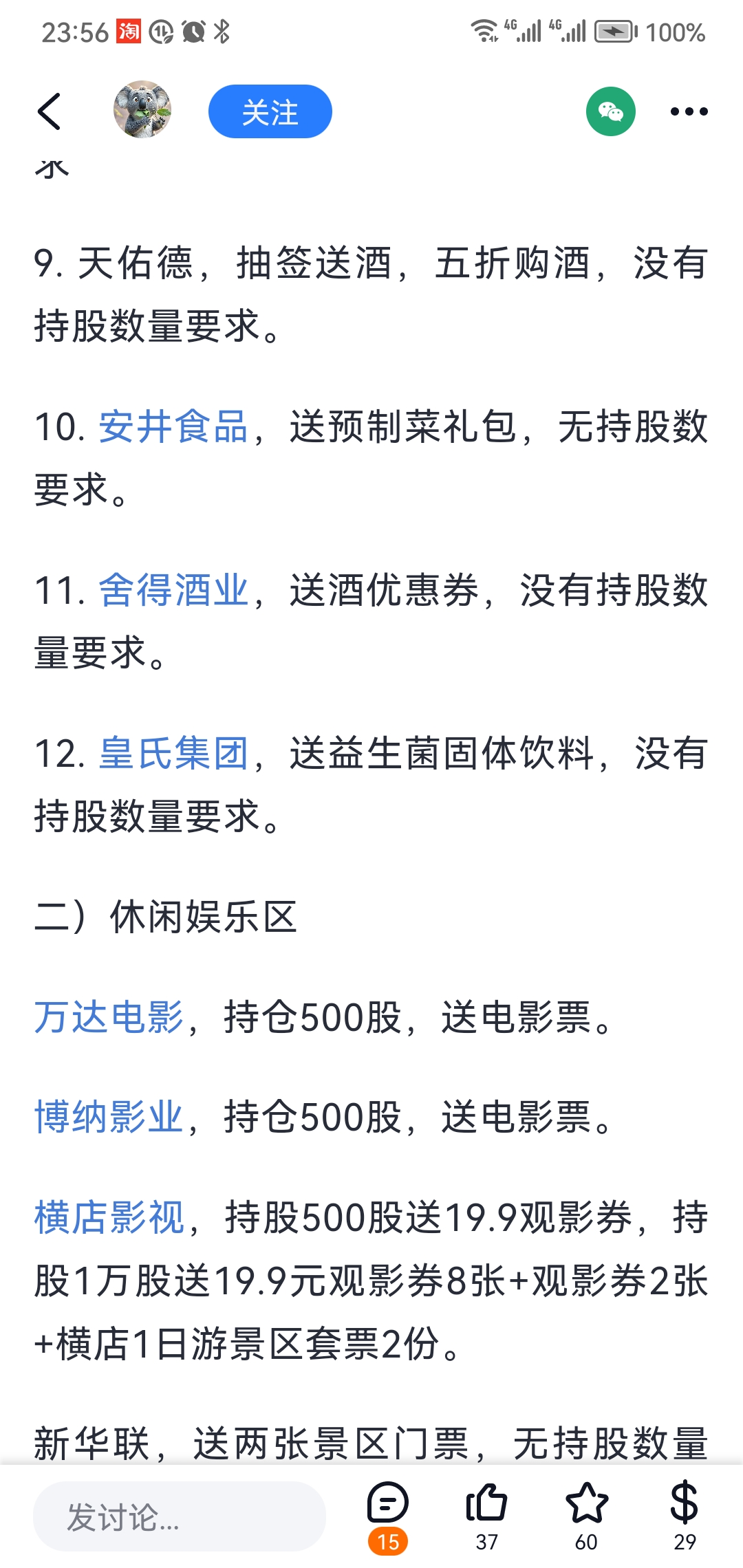Share the post via WeChat icon

(610, 111)
